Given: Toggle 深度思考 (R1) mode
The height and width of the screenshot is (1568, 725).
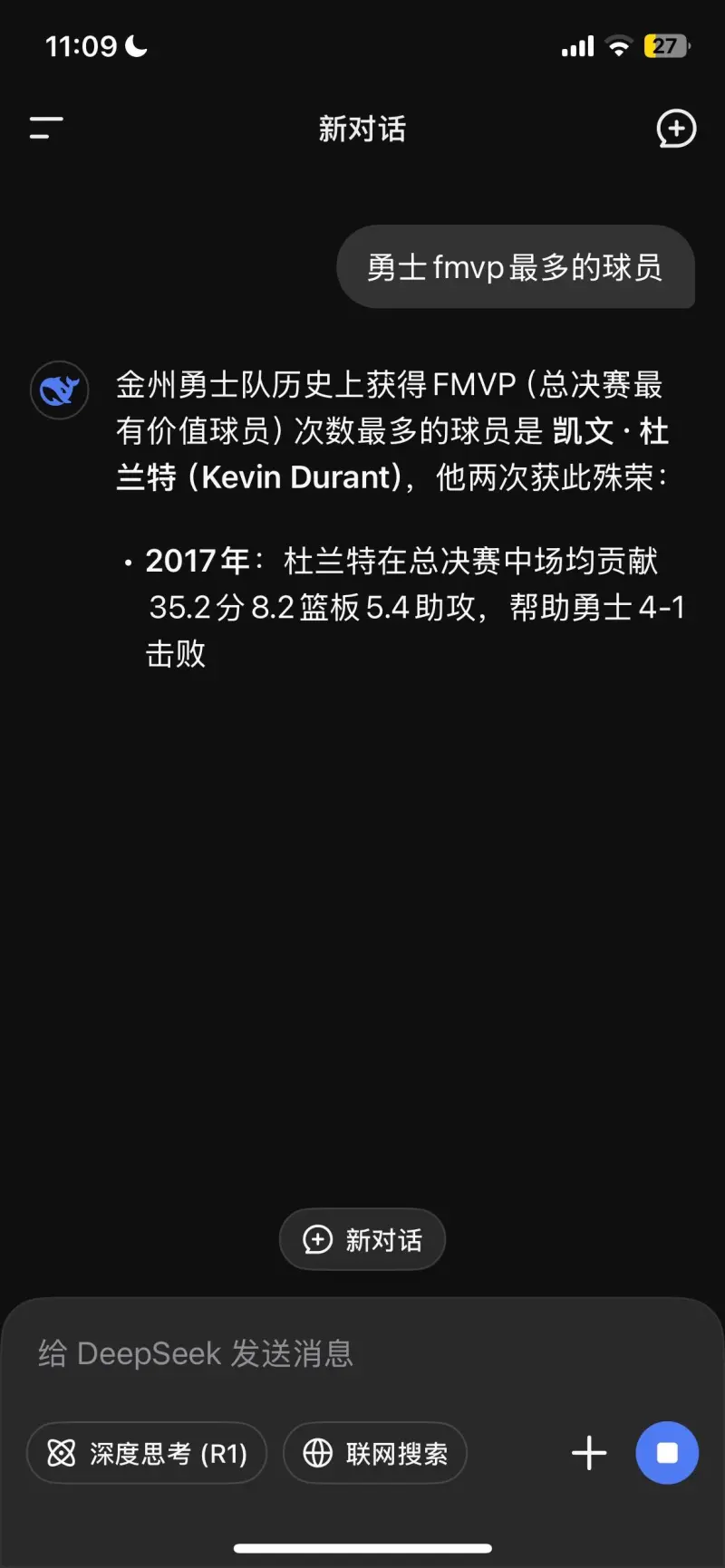Looking at the screenshot, I should [x=147, y=1453].
